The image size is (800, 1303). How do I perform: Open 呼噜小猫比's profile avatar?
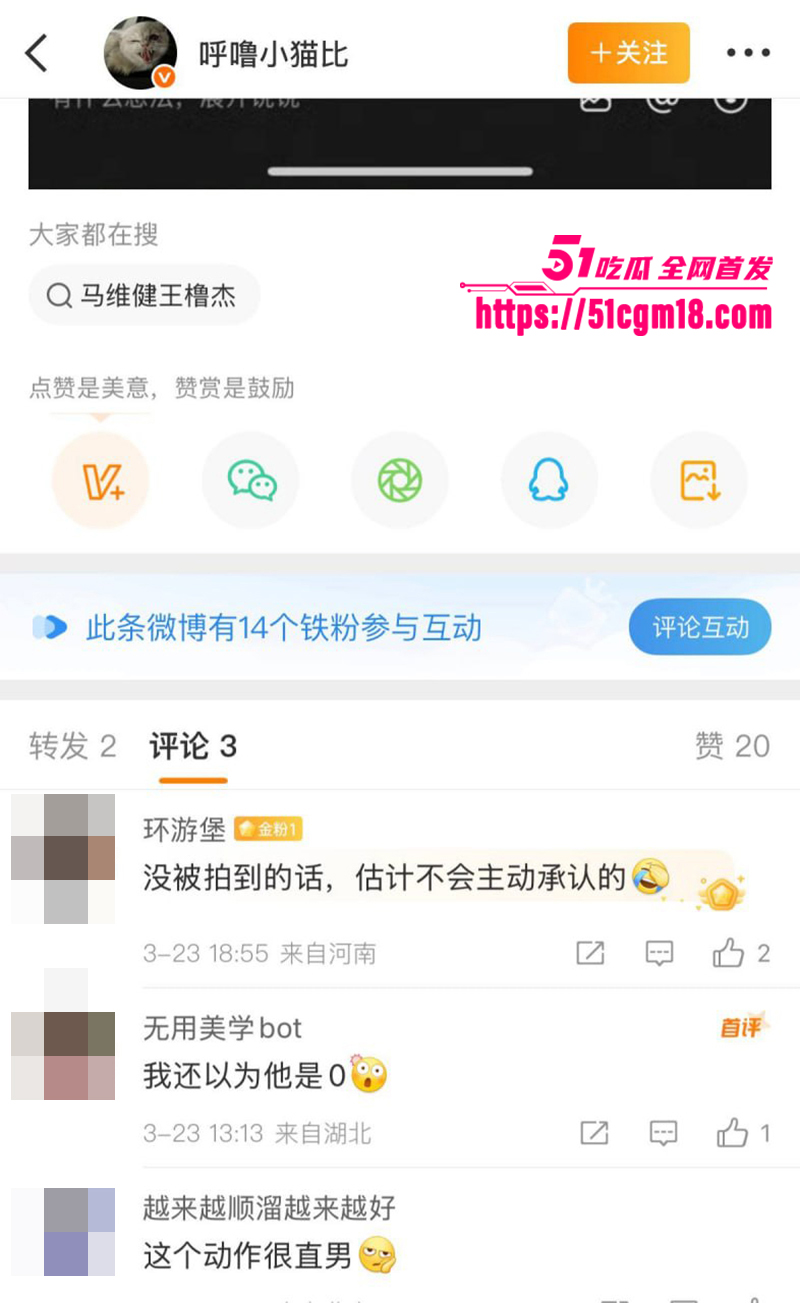(x=140, y=53)
